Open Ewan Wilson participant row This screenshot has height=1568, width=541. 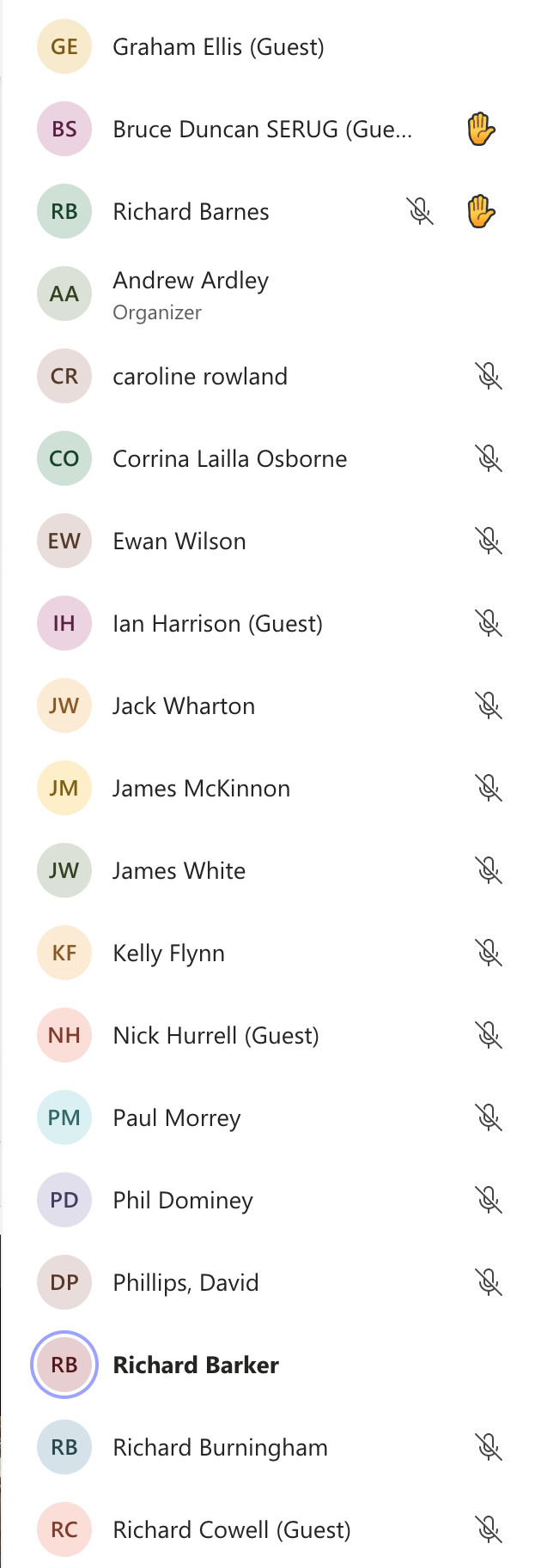179,542
